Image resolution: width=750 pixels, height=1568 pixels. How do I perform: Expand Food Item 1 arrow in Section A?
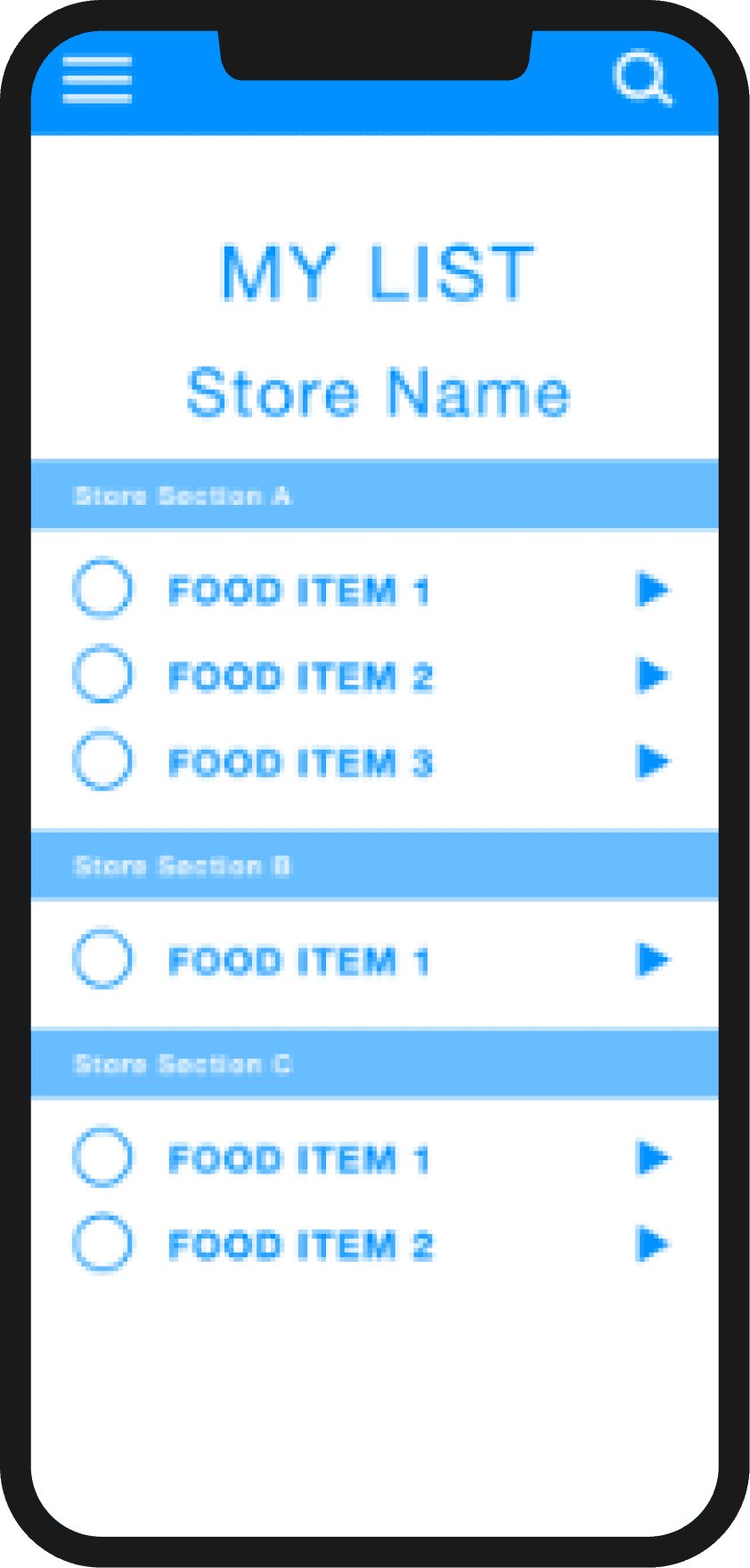(x=653, y=589)
